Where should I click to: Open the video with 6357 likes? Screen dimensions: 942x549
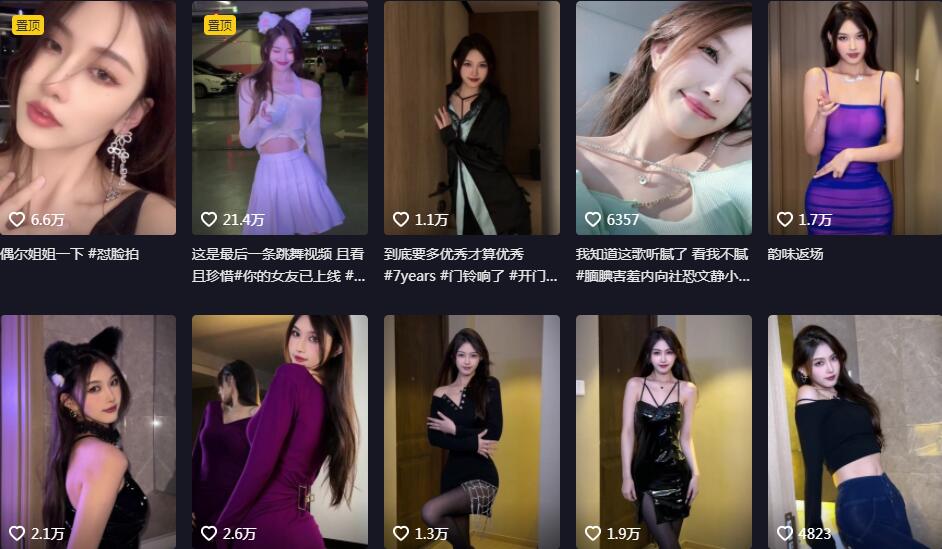pos(663,118)
